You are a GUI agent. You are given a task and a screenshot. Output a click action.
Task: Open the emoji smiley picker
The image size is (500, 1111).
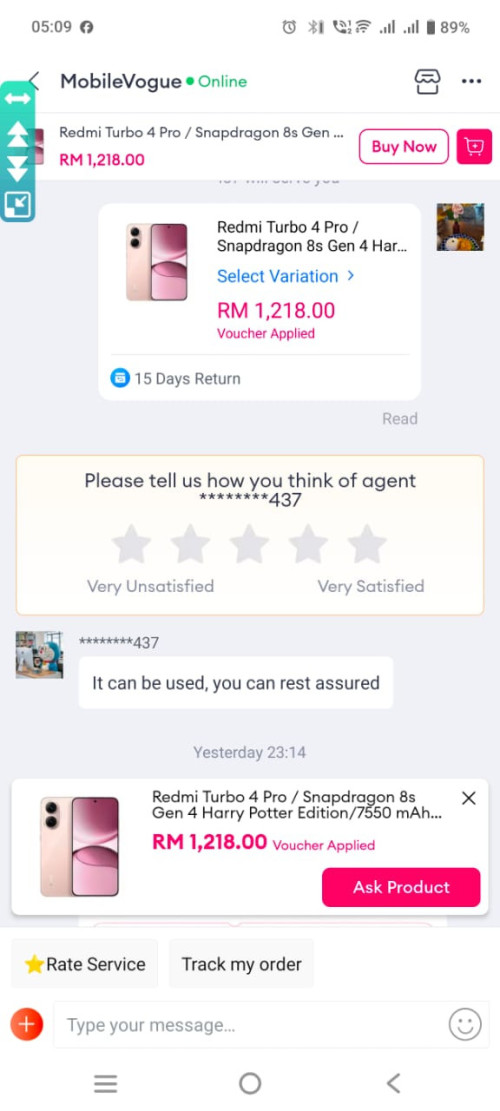[x=465, y=1025]
